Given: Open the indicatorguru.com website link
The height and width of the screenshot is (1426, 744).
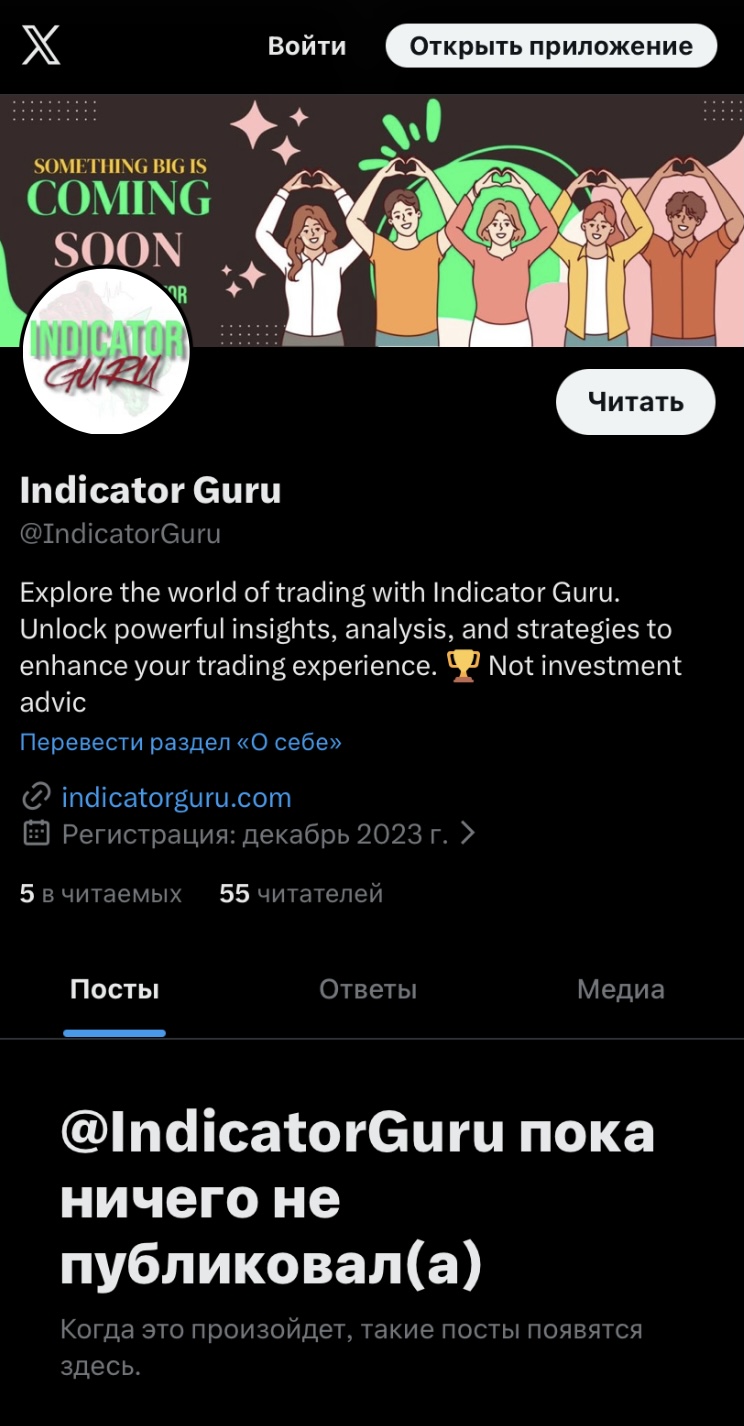Looking at the screenshot, I should [176, 796].
